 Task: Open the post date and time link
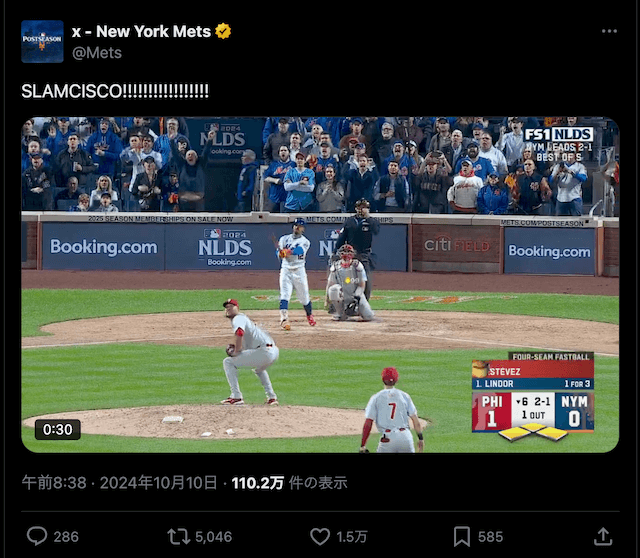(x=119, y=483)
